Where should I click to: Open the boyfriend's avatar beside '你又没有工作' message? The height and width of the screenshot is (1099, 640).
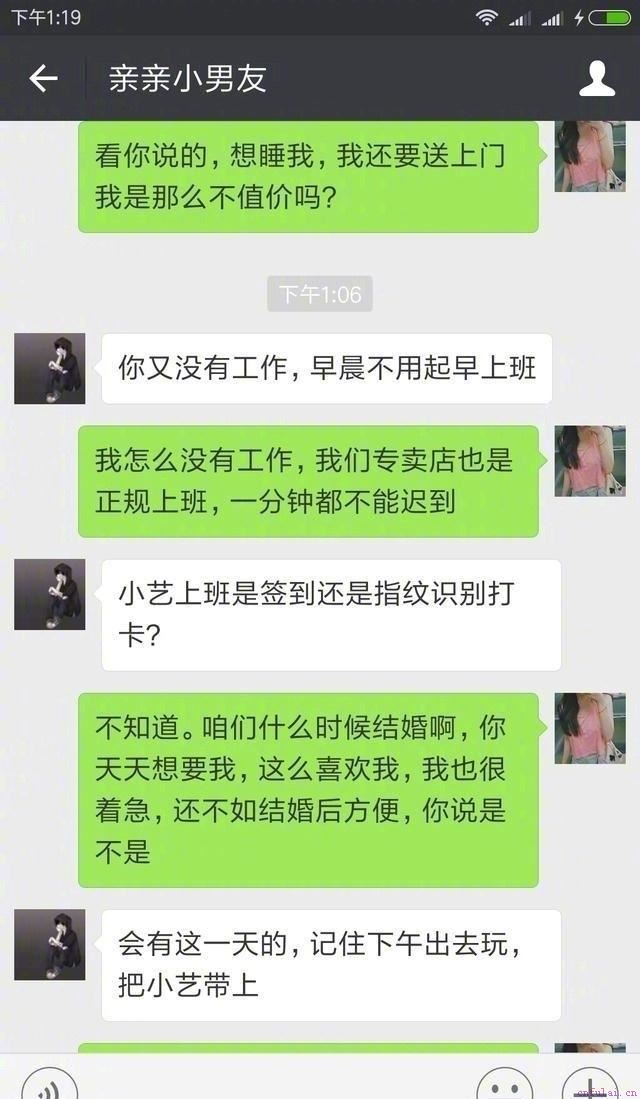pyautogui.click(x=49, y=369)
